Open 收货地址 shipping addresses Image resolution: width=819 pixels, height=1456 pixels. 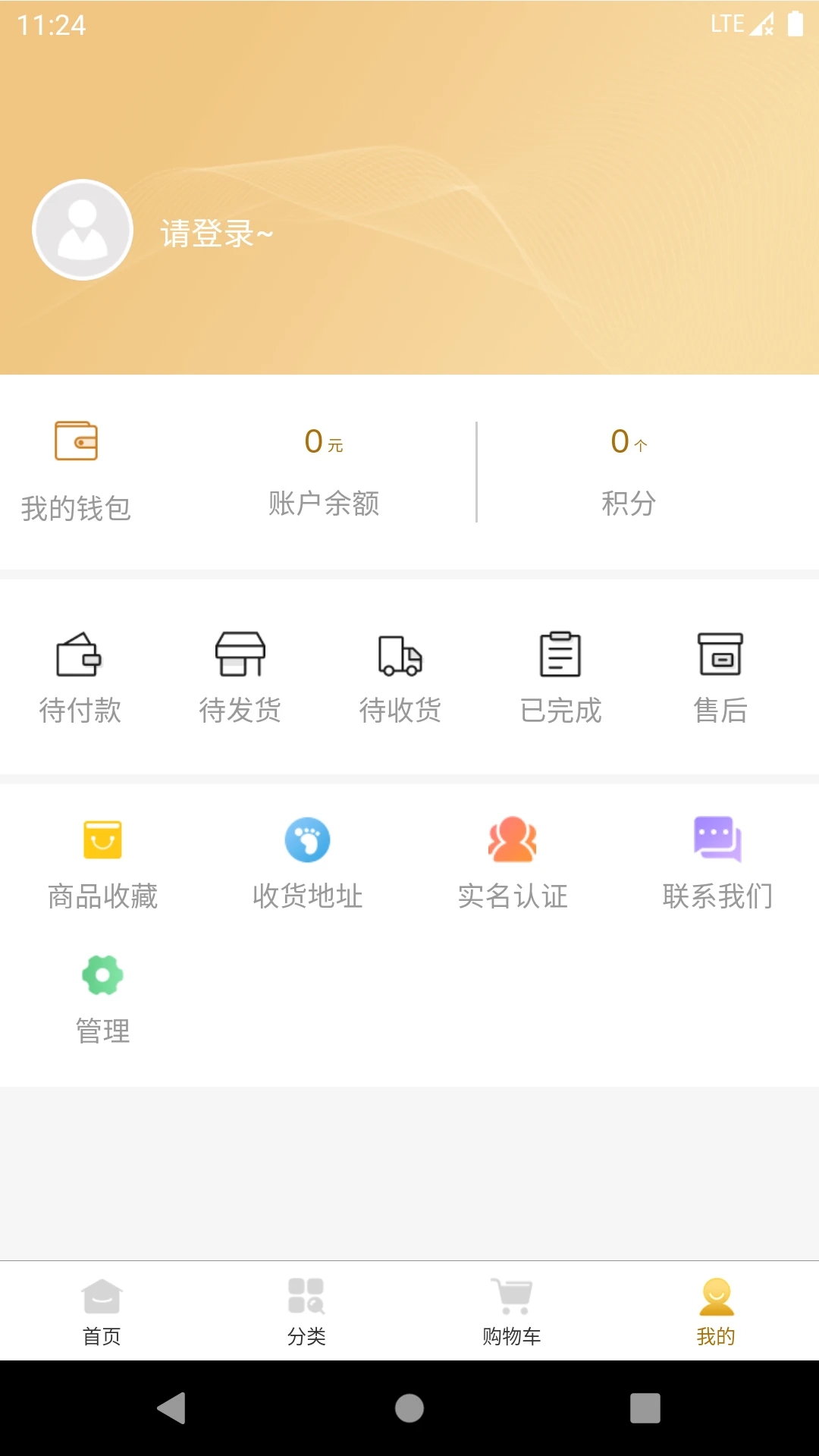(x=307, y=863)
